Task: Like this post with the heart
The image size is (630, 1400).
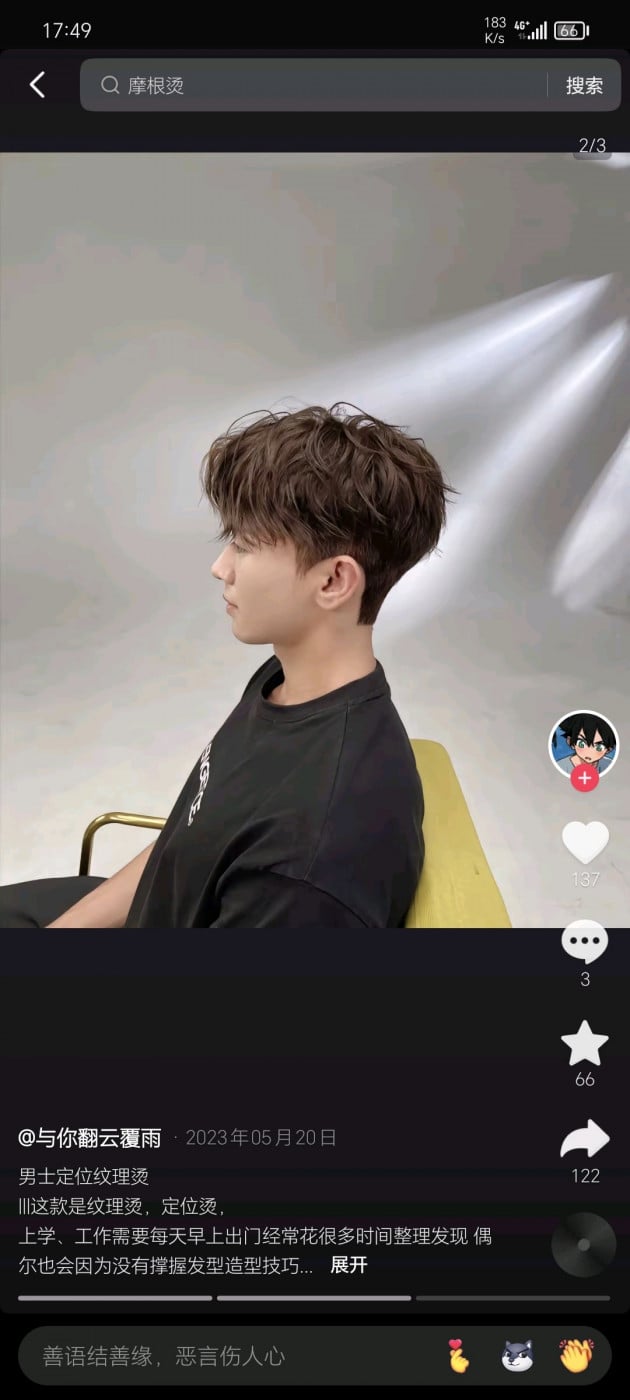Action: tap(585, 842)
